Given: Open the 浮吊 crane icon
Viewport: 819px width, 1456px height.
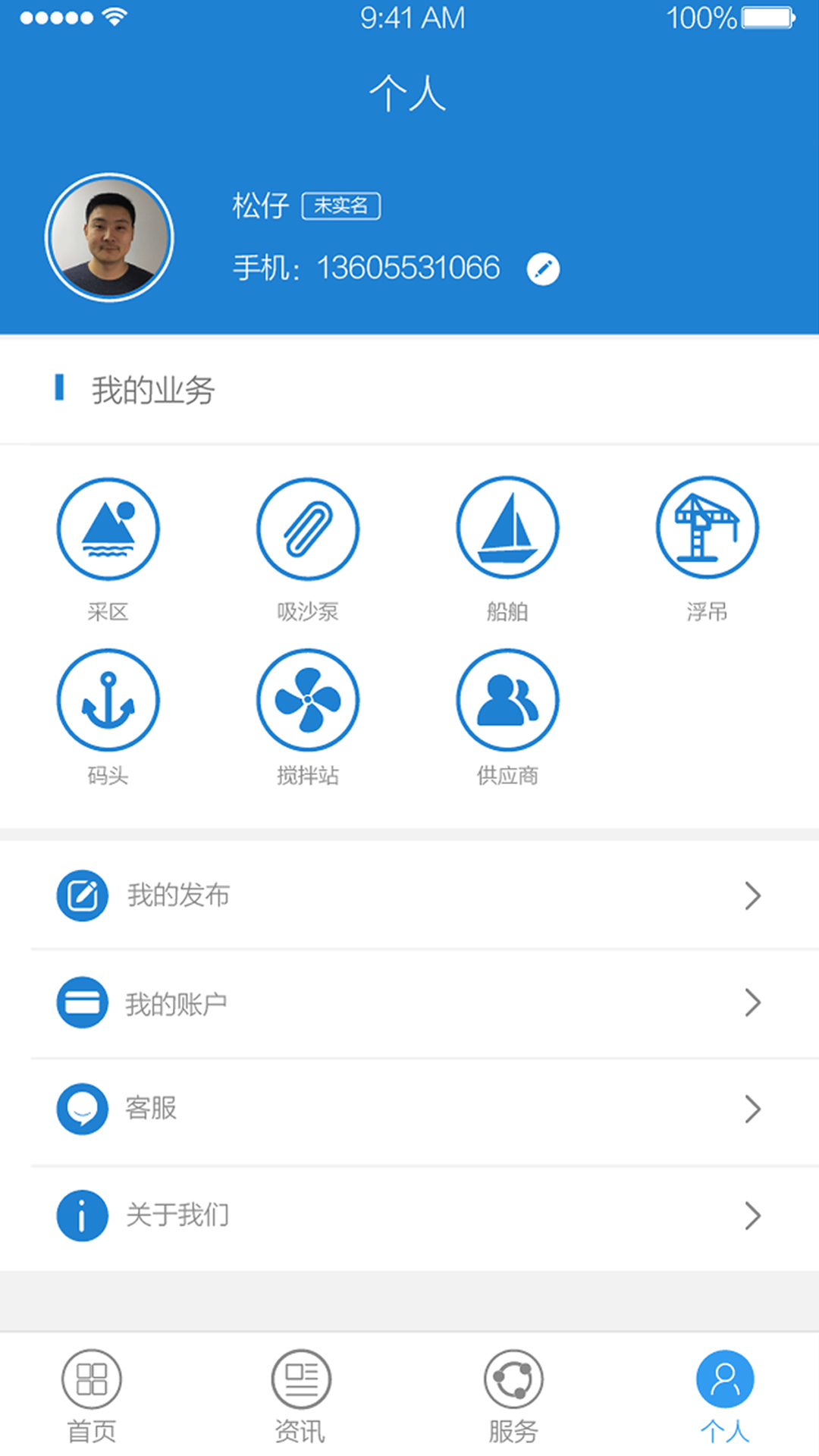Looking at the screenshot, I should (707, 529).
